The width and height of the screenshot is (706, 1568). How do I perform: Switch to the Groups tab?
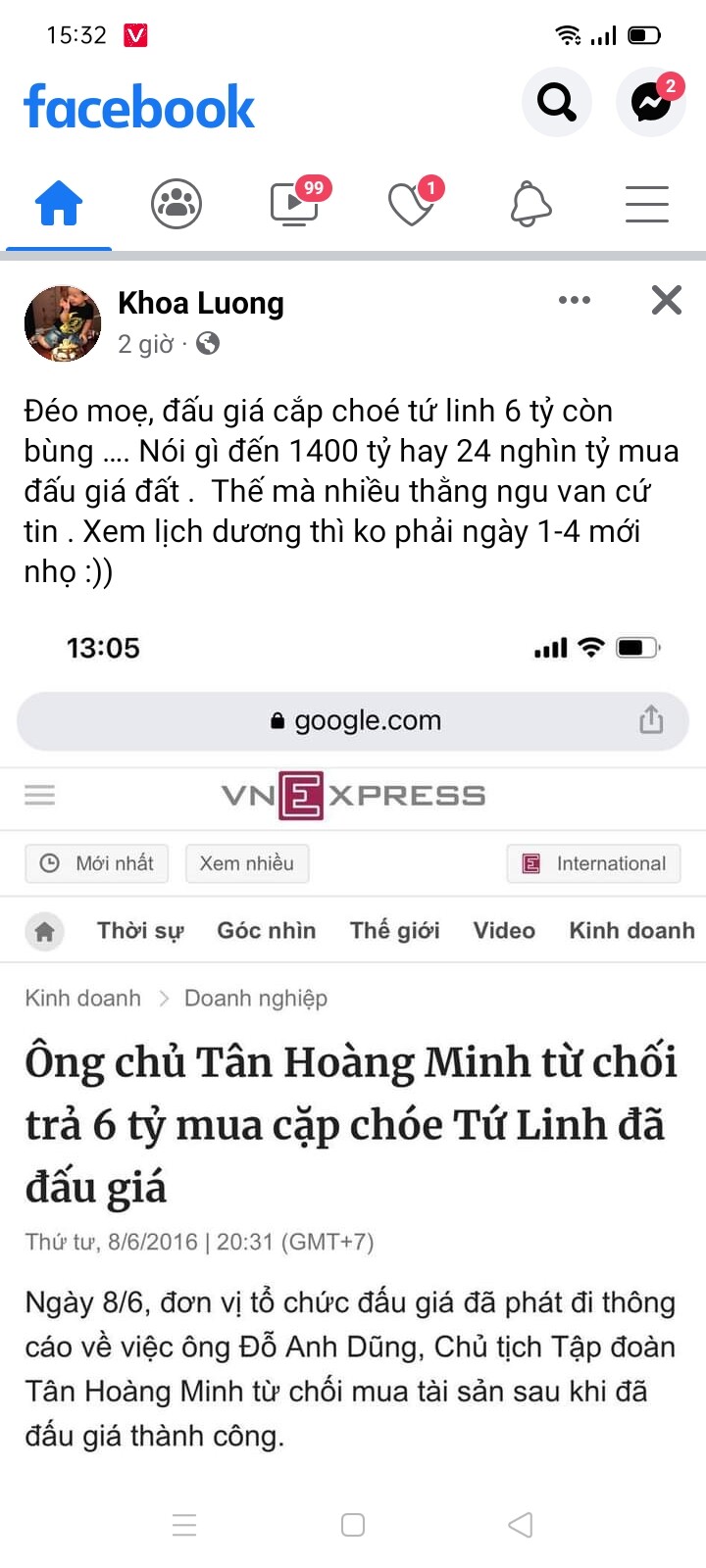tap(176, 204)
